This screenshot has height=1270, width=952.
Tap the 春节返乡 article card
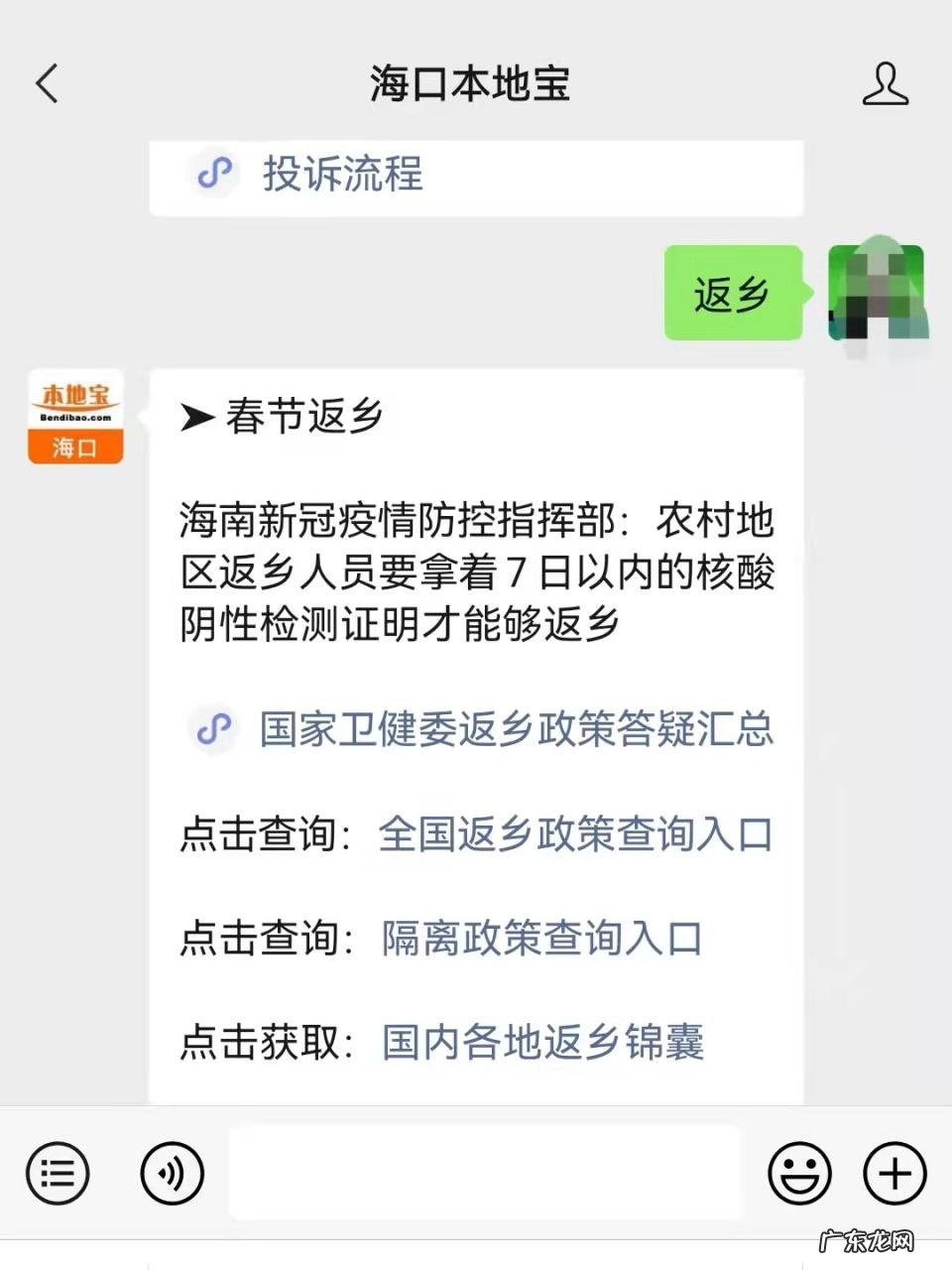(297, 417)
